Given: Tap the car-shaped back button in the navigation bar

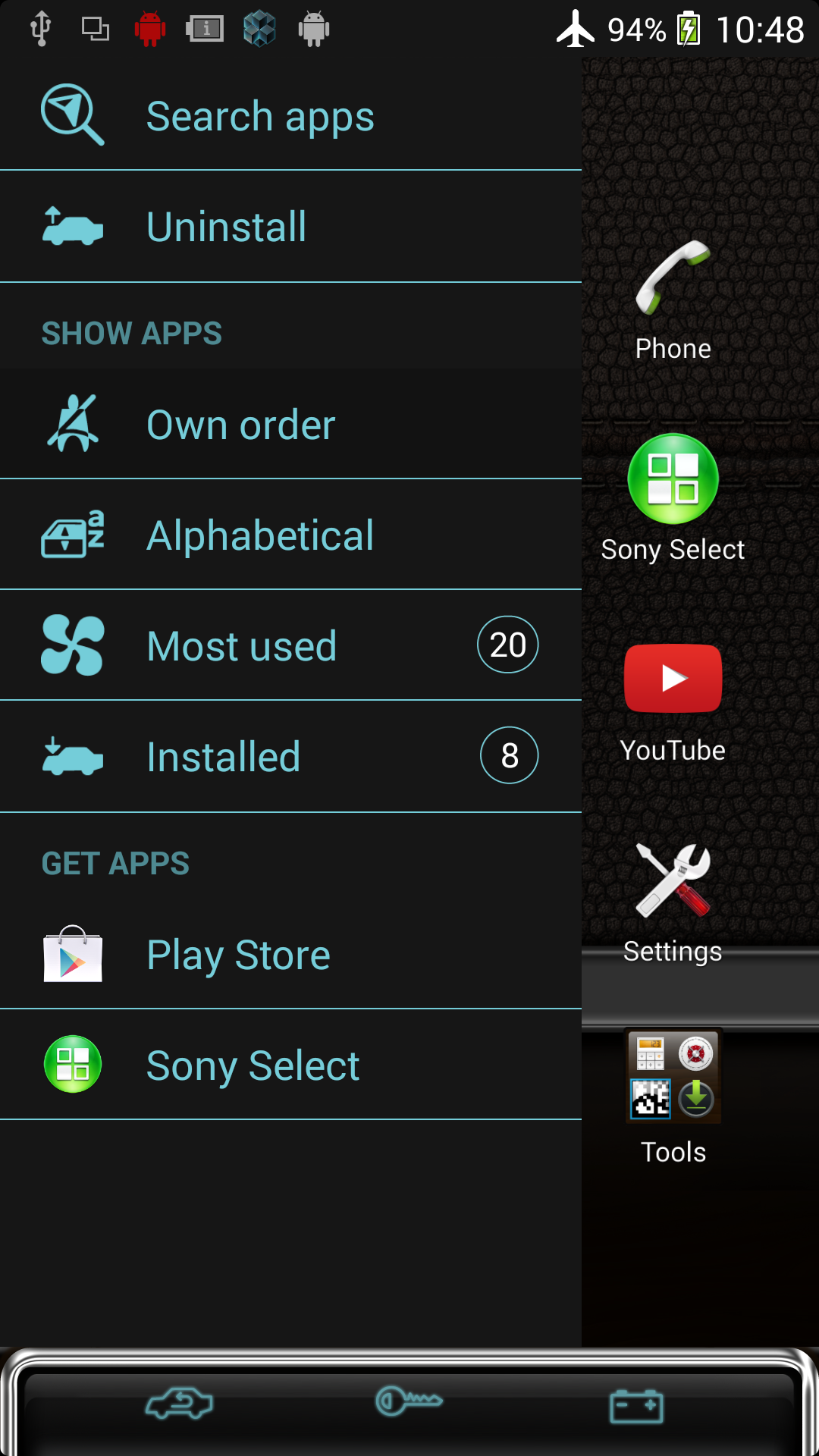Looking at the screenshot, I should coord(179,1404).
